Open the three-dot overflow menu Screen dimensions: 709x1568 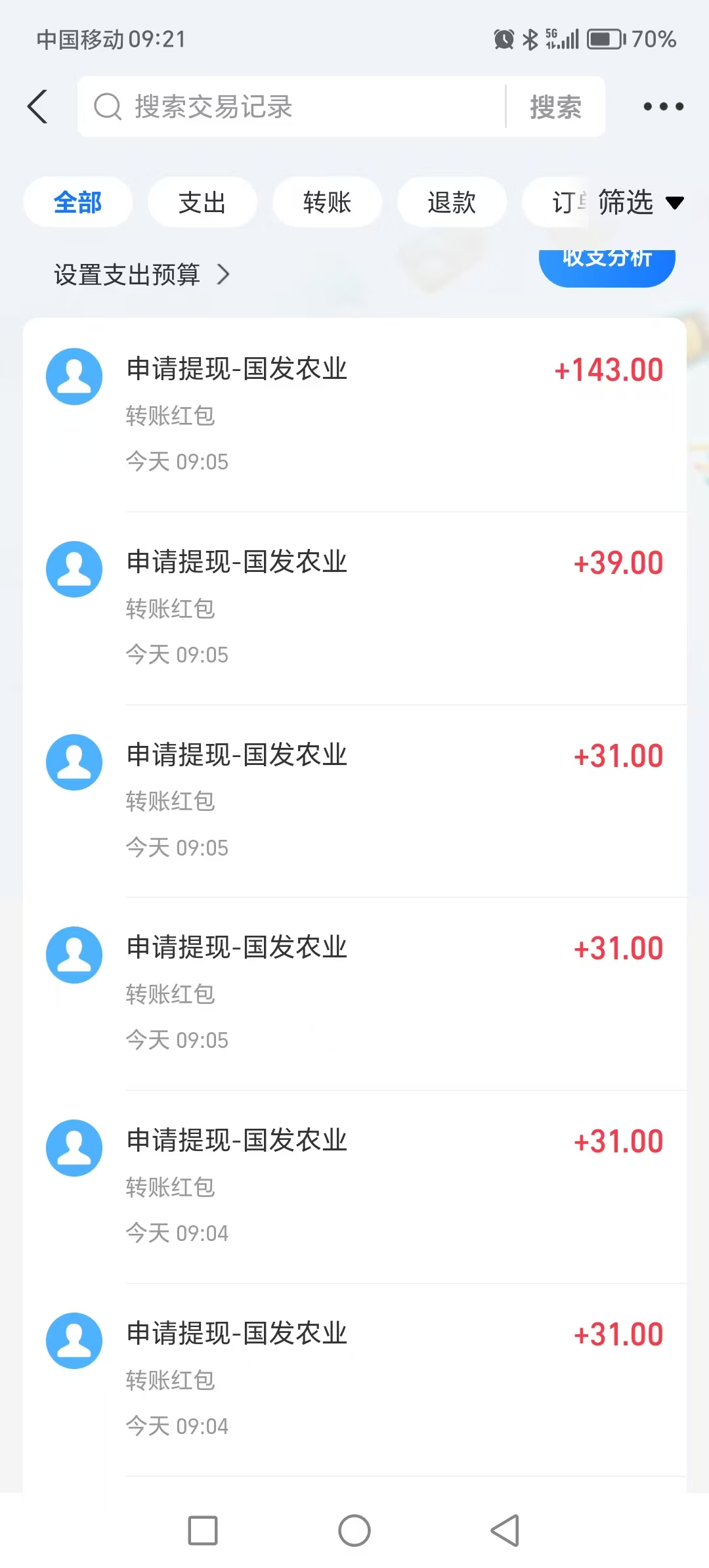click(x=663, y=106)
